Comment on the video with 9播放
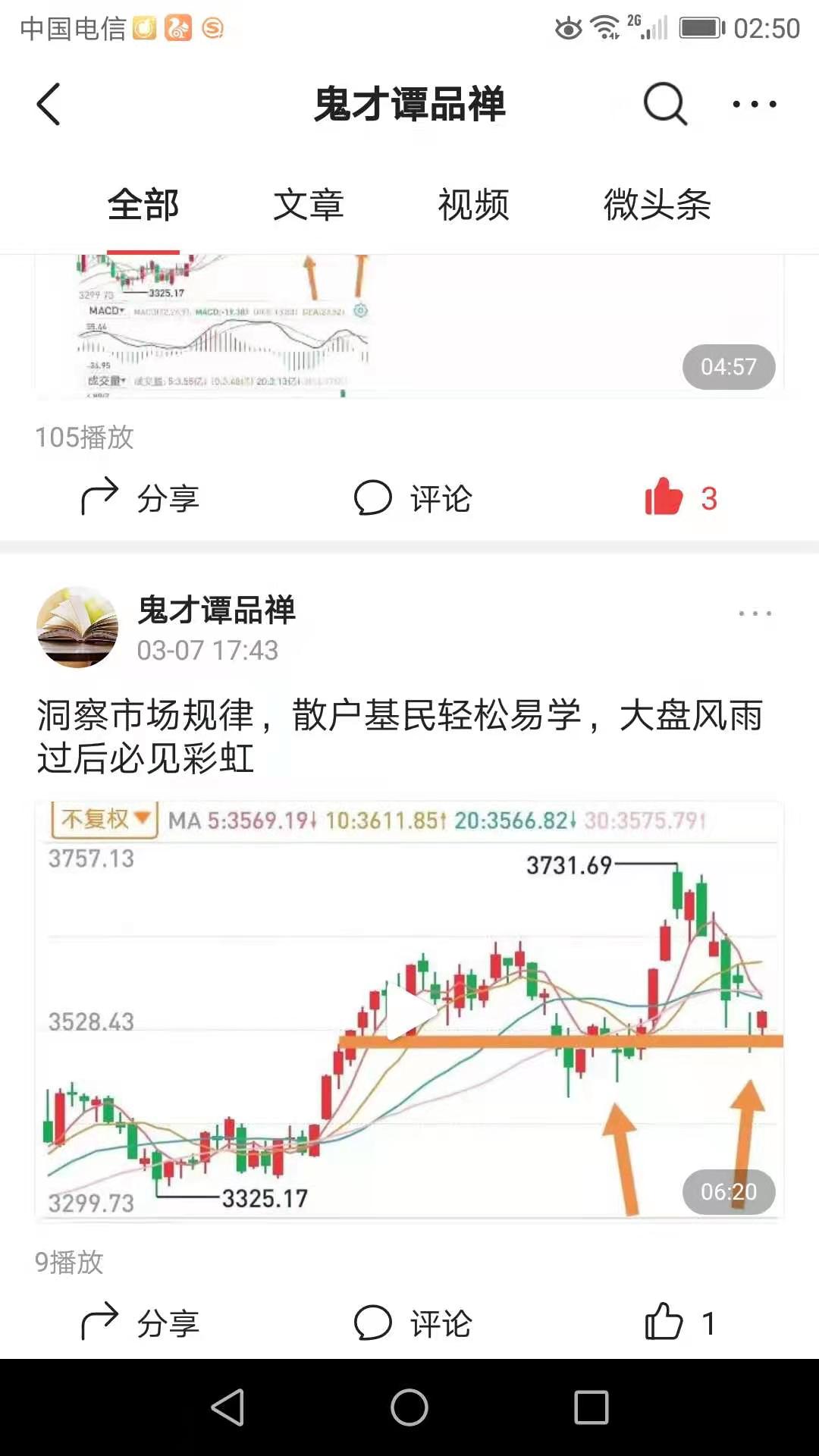 [x=413, y=1323]
